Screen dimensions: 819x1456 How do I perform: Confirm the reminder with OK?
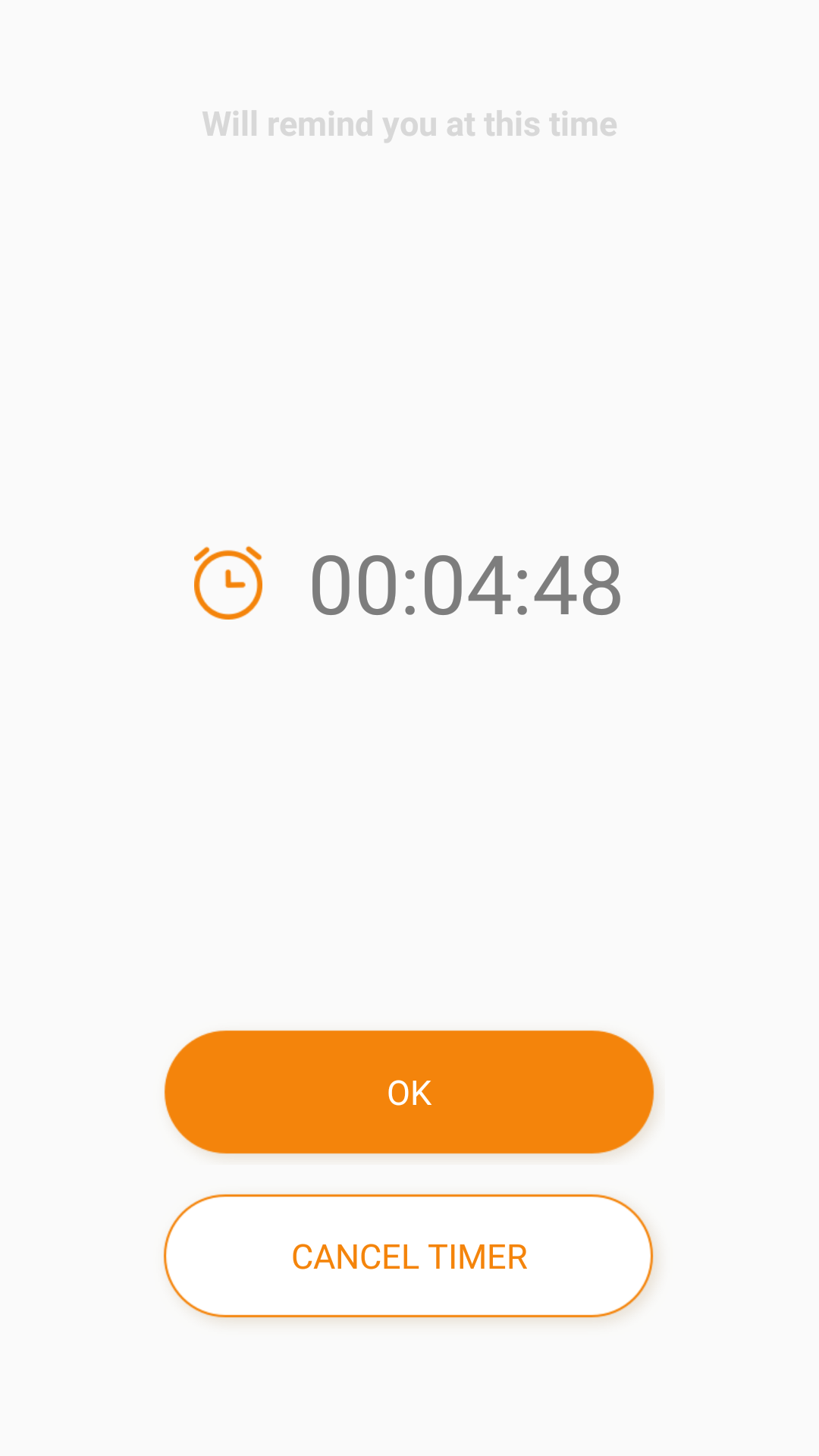coord(409,1092)
